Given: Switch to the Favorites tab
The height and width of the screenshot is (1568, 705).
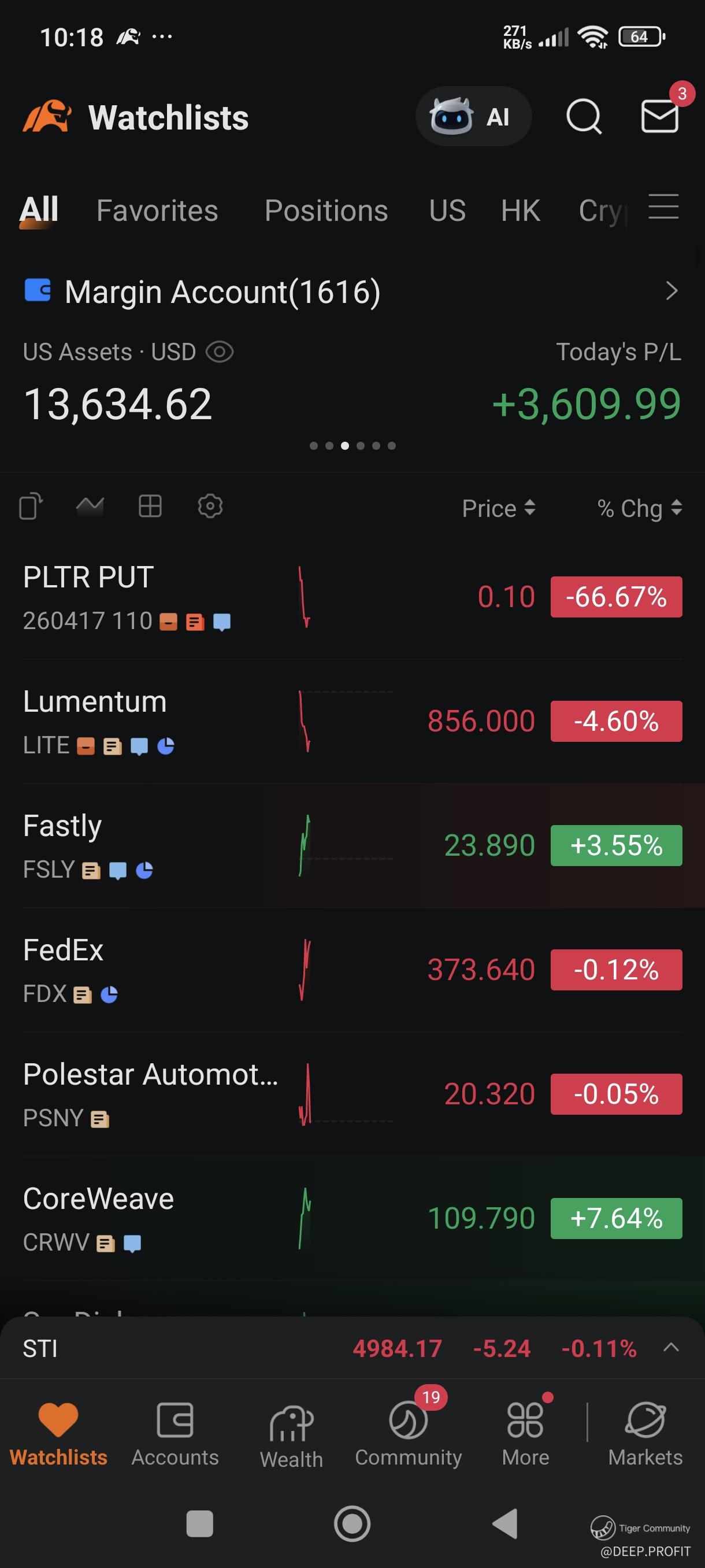Looking at the screenshot, I should 157,211.
